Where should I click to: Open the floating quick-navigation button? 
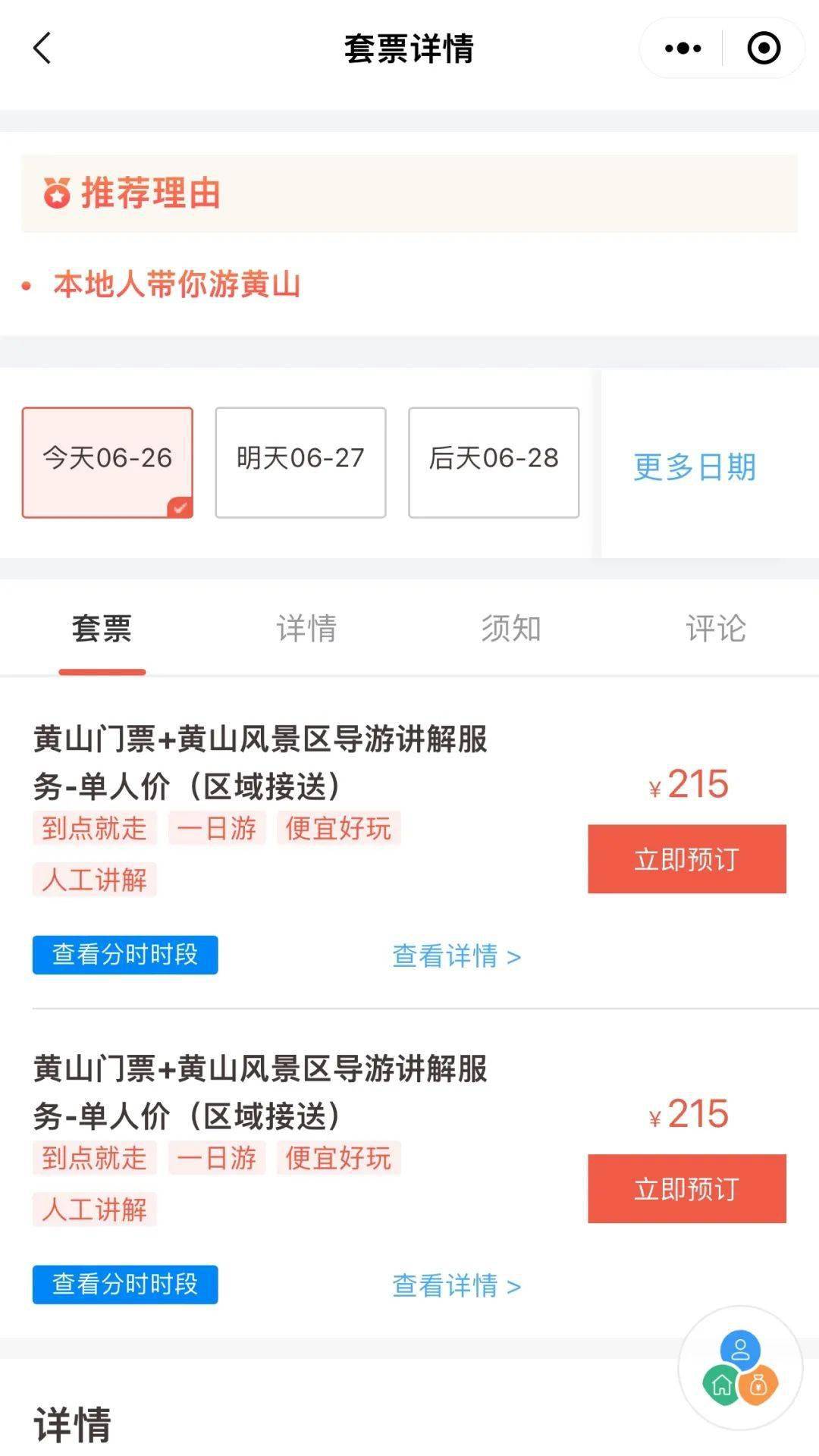pyautogui.click(x=740, y=1367)
